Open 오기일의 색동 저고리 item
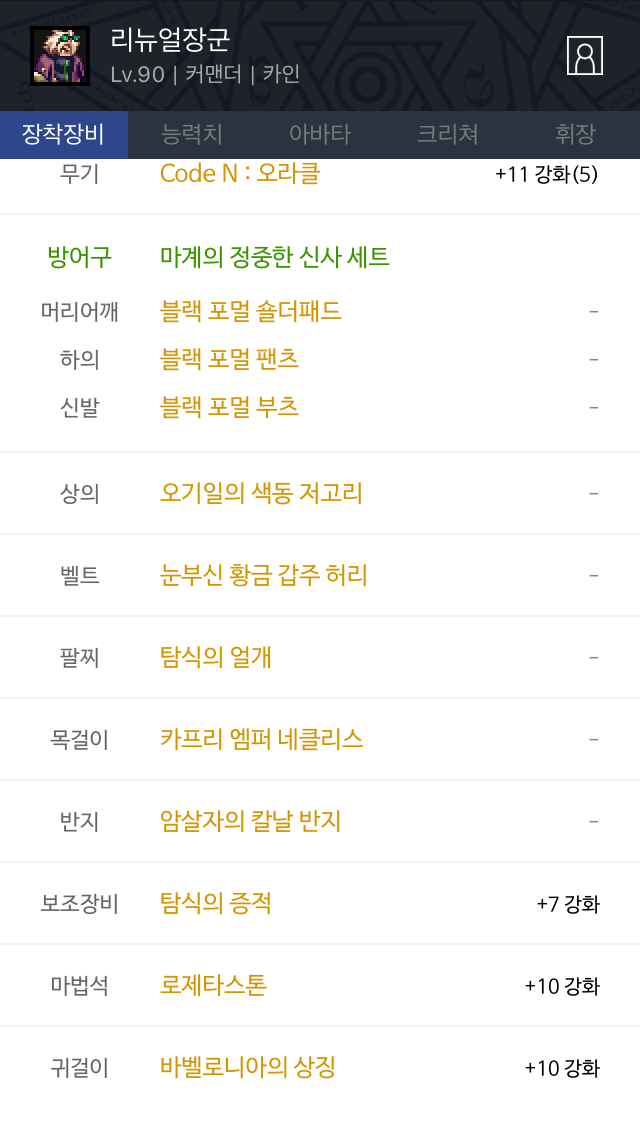The width and height of the screenshot is (640, 1136). click(261, 493)
